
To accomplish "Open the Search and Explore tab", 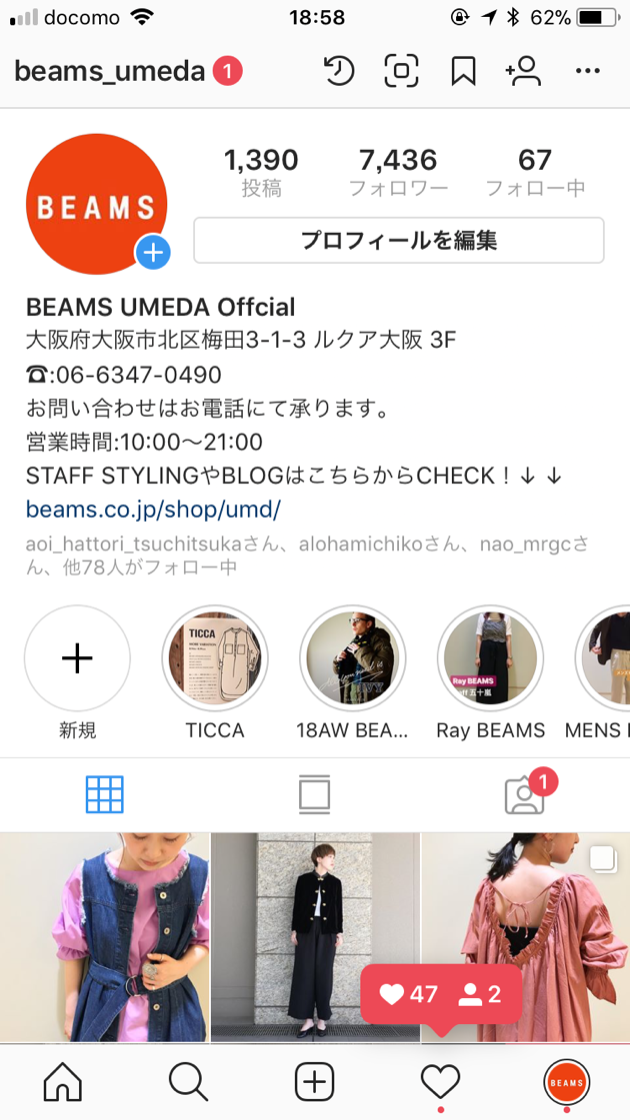I will 188,1082.
